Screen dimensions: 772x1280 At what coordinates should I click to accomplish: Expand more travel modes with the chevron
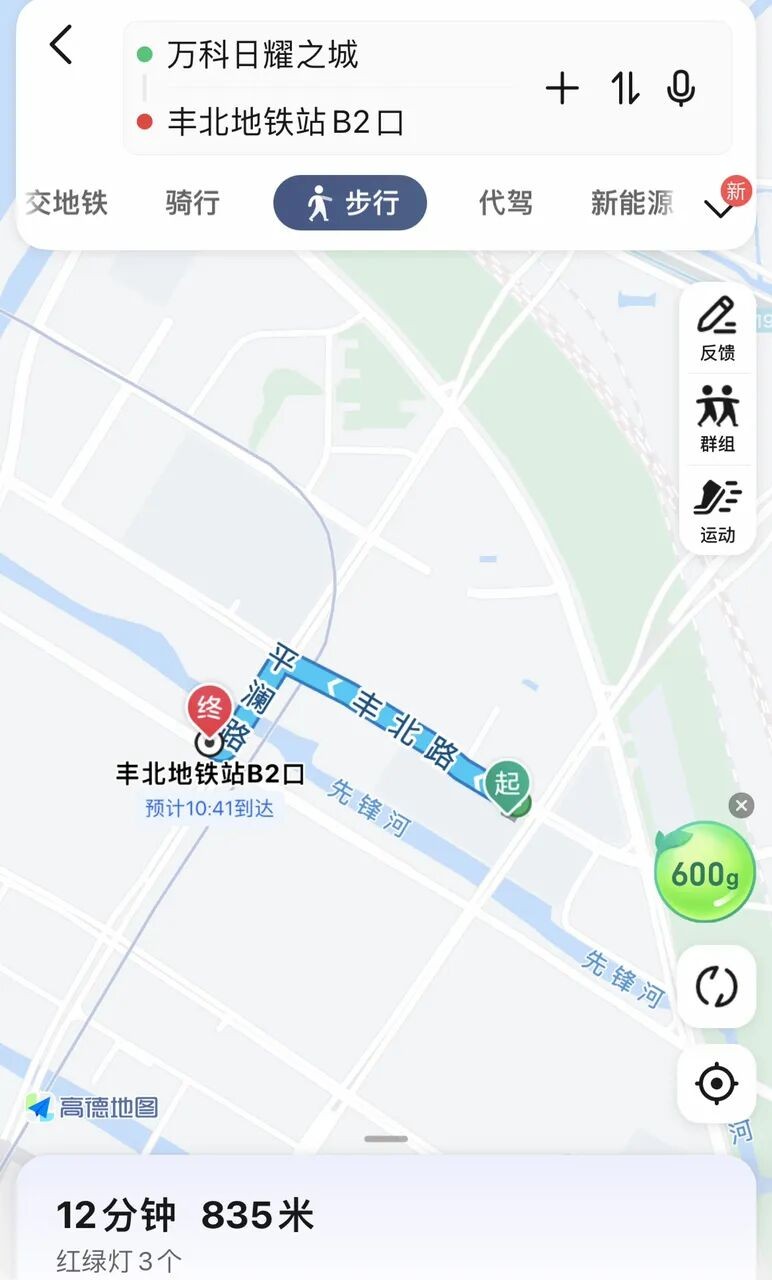(720, 209)
